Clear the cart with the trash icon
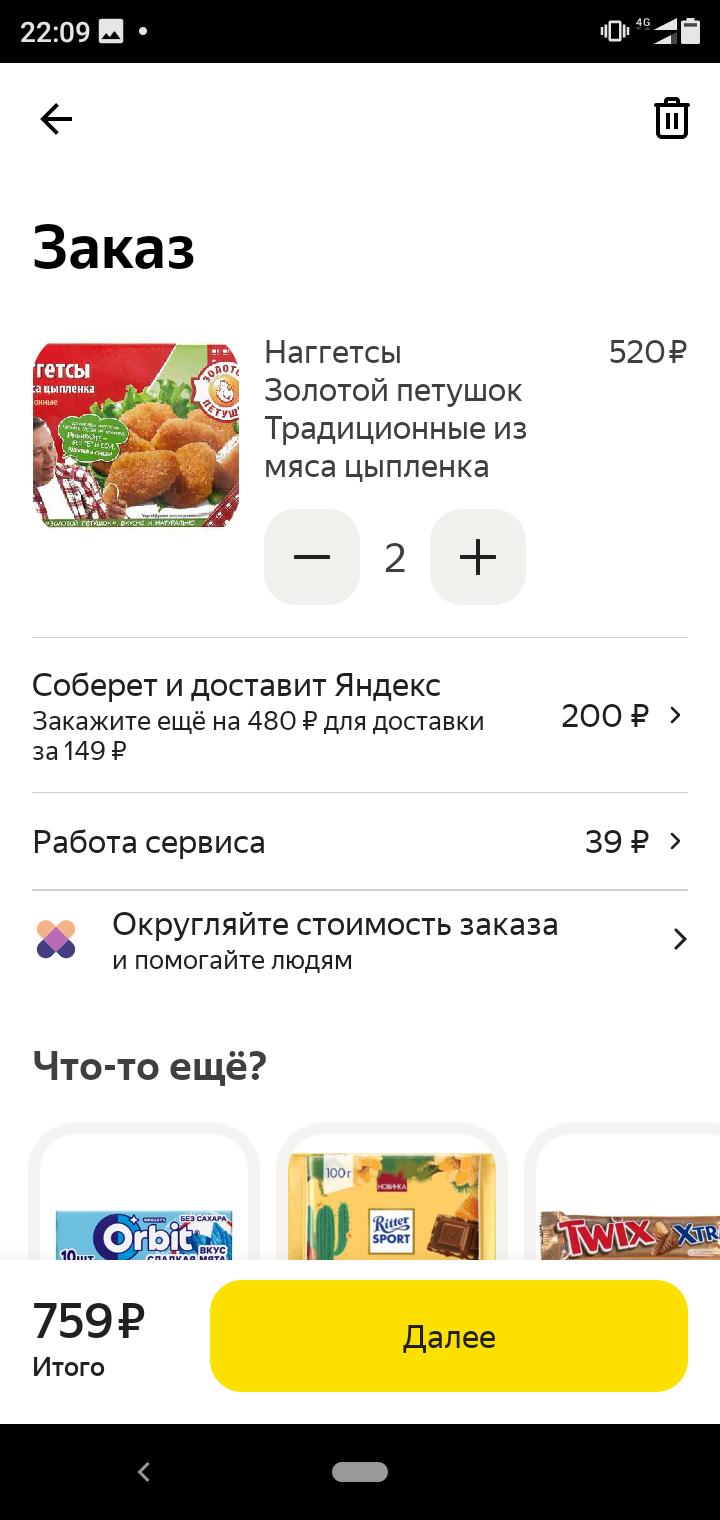720x1520 pixels. pyautogui.click(x=671, y=119)
